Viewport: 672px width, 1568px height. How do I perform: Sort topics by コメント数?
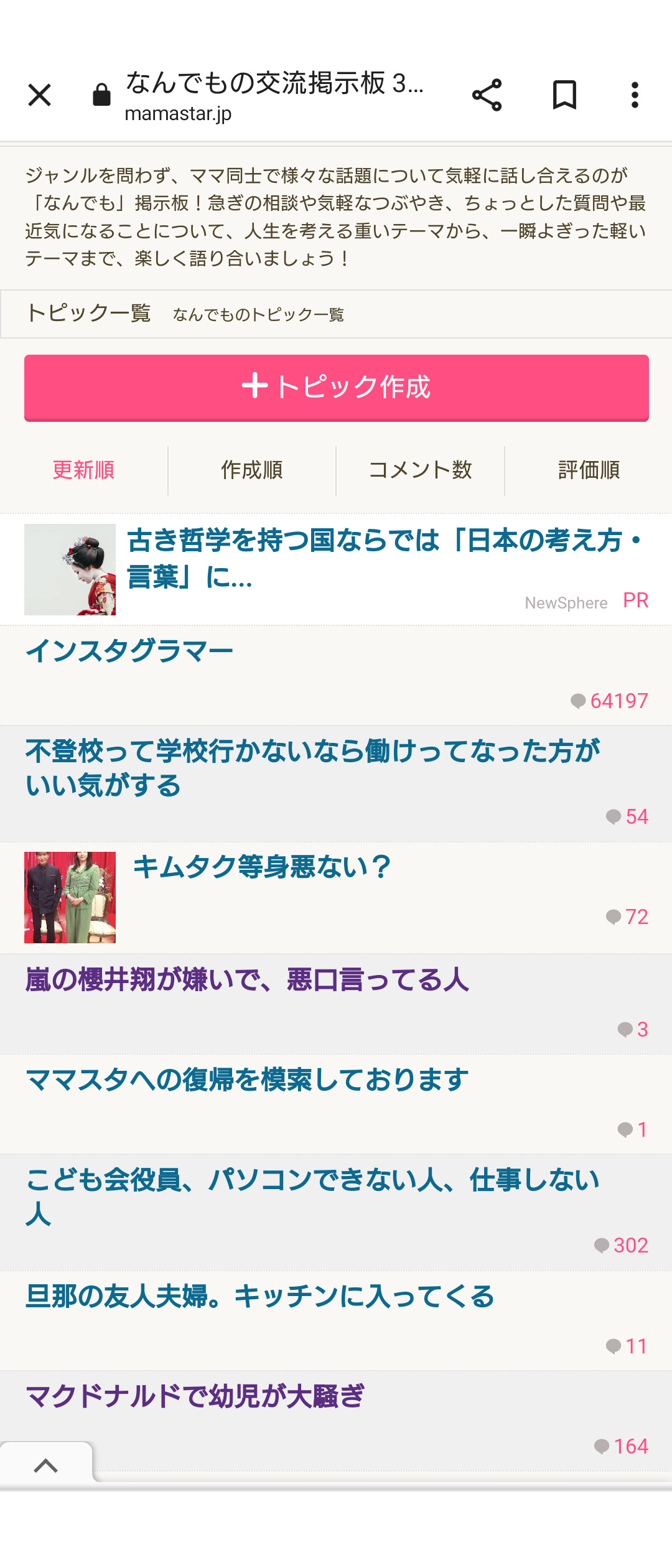[420, 470]
